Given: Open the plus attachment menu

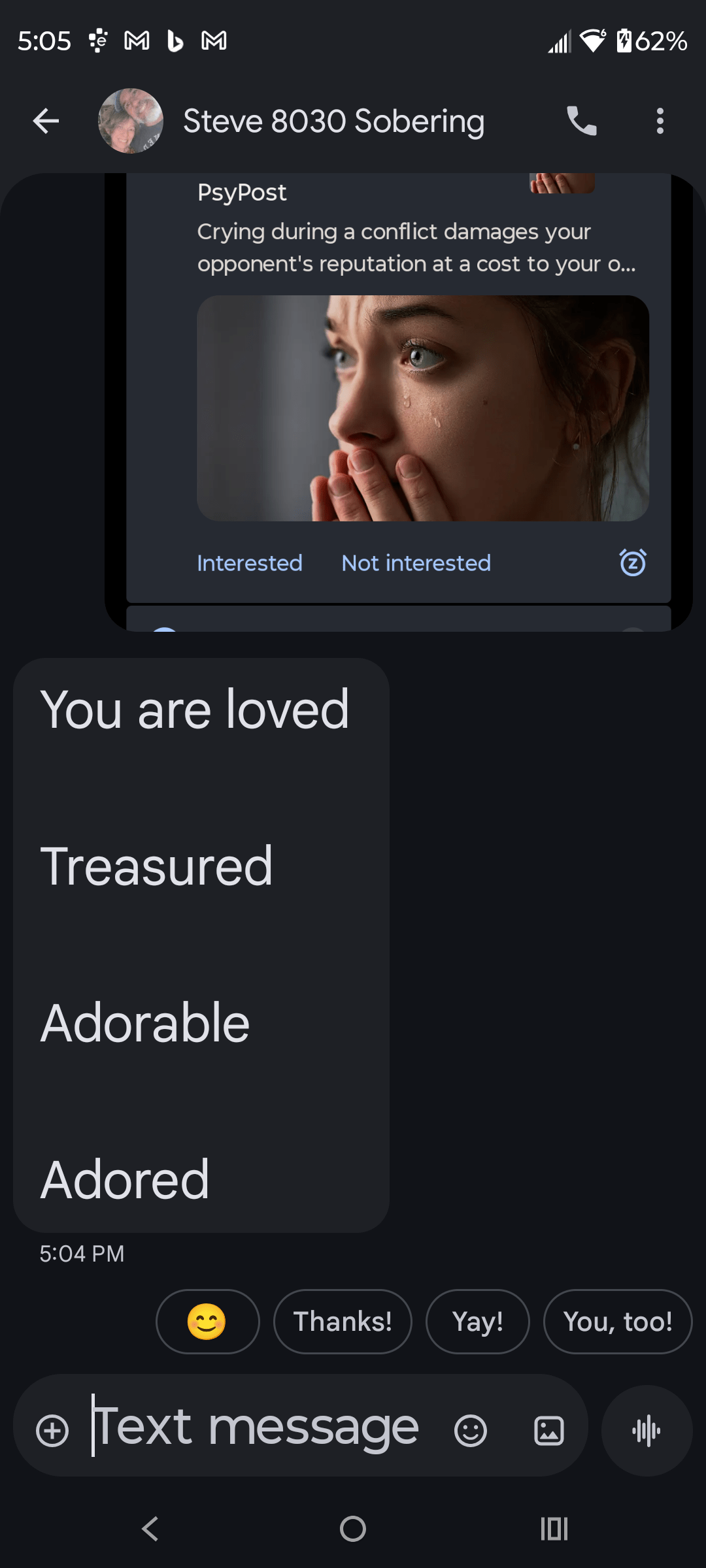Looking at the screenshot, I should pyautogui.click(x=52, y=1431).
